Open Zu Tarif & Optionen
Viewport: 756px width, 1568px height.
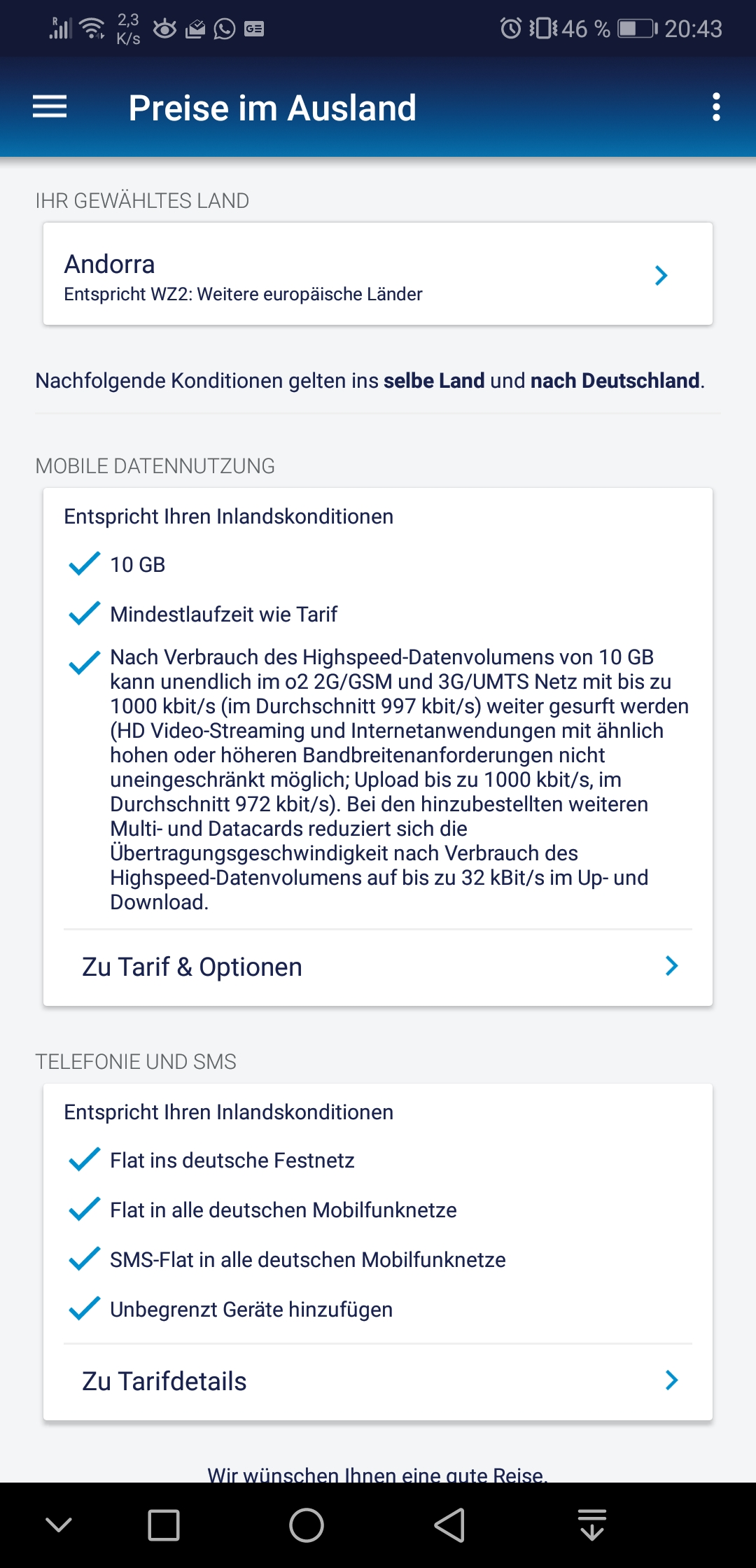click(x=378, y=967)
